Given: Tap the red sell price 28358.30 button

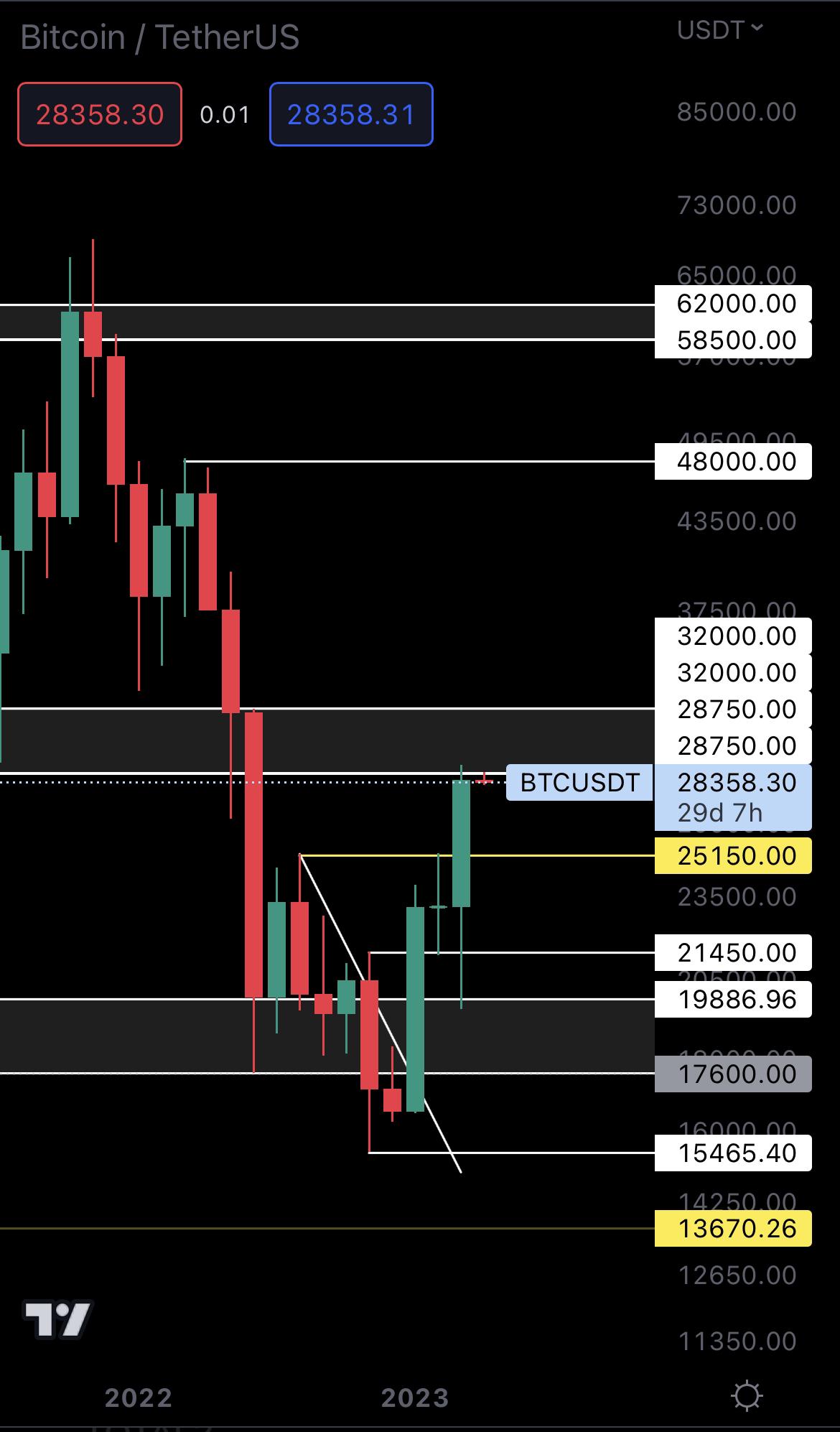Looking at the screenshot, I should (100, 115).
